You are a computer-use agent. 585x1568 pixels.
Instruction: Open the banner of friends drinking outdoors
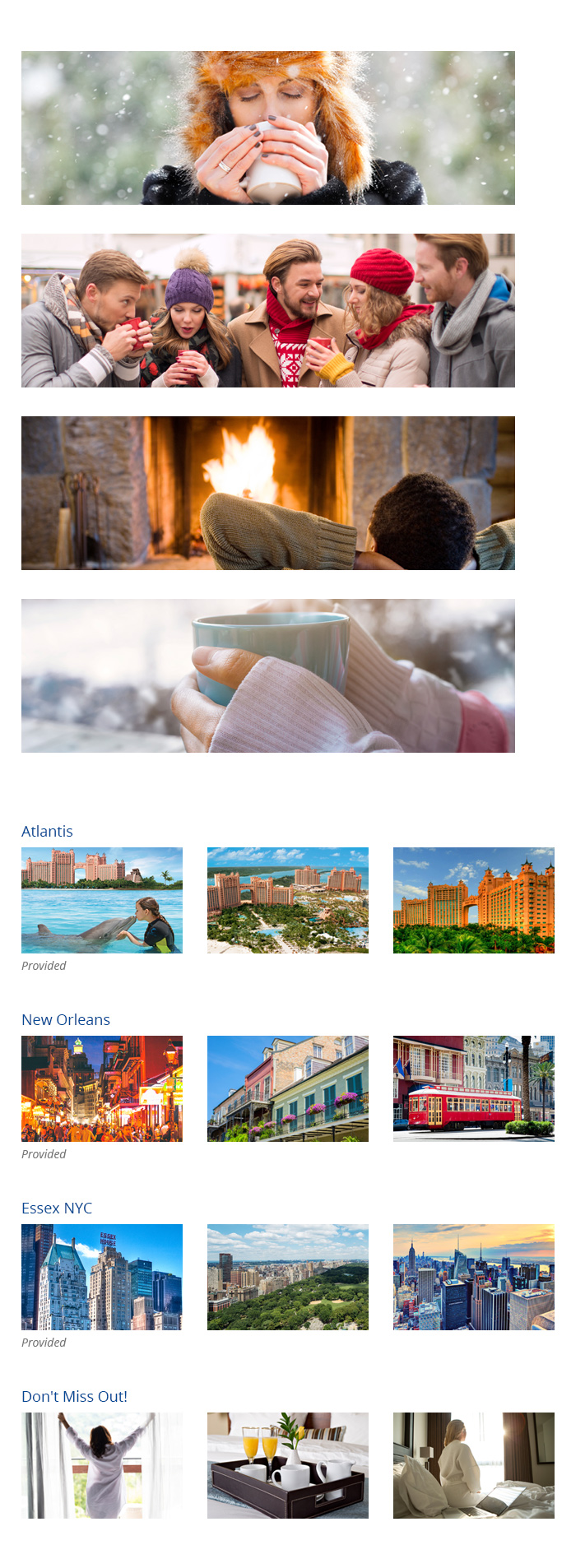(268, 310)
